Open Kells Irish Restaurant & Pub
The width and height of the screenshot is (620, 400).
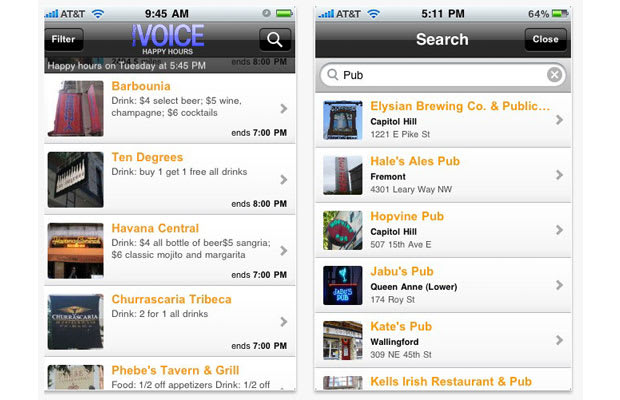(440, 380)
